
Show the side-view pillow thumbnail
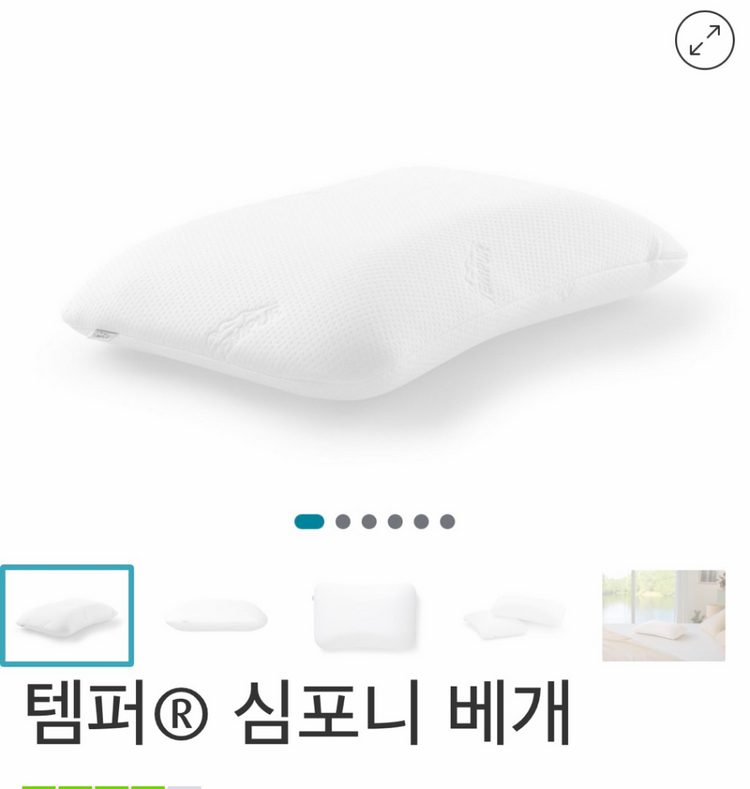pyautogui.click(x=216, y=615)
